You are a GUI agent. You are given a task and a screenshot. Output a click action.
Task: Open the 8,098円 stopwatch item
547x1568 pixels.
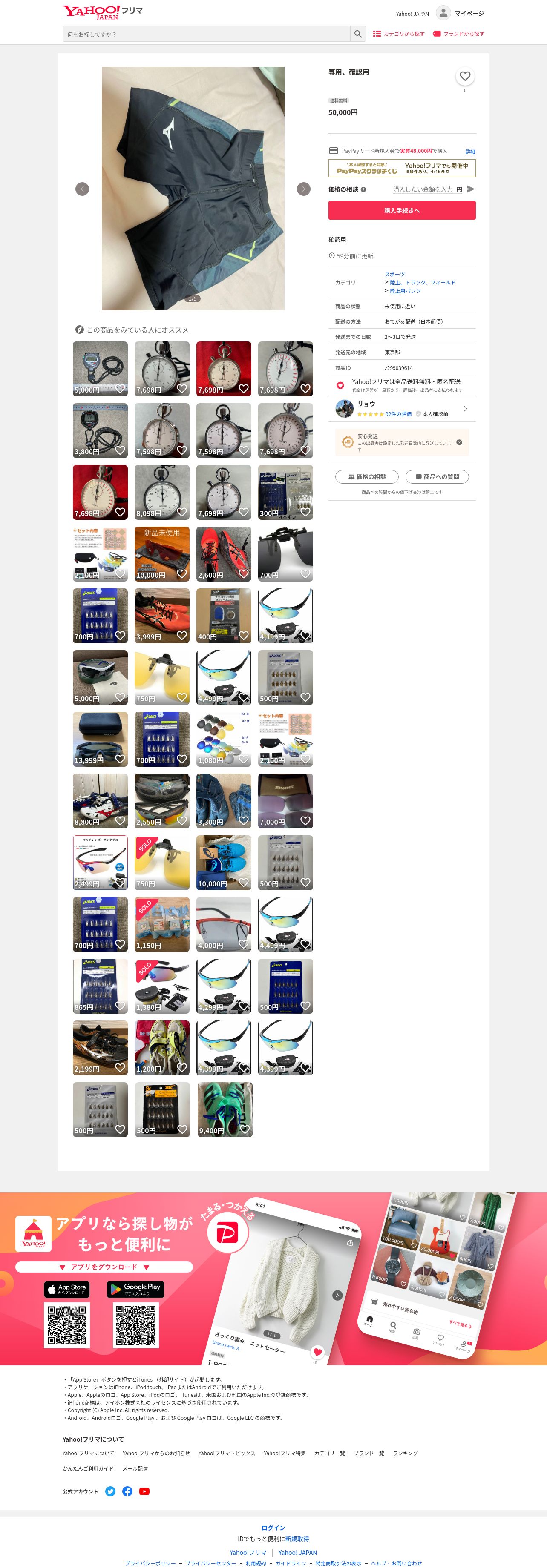click(162, 492)
